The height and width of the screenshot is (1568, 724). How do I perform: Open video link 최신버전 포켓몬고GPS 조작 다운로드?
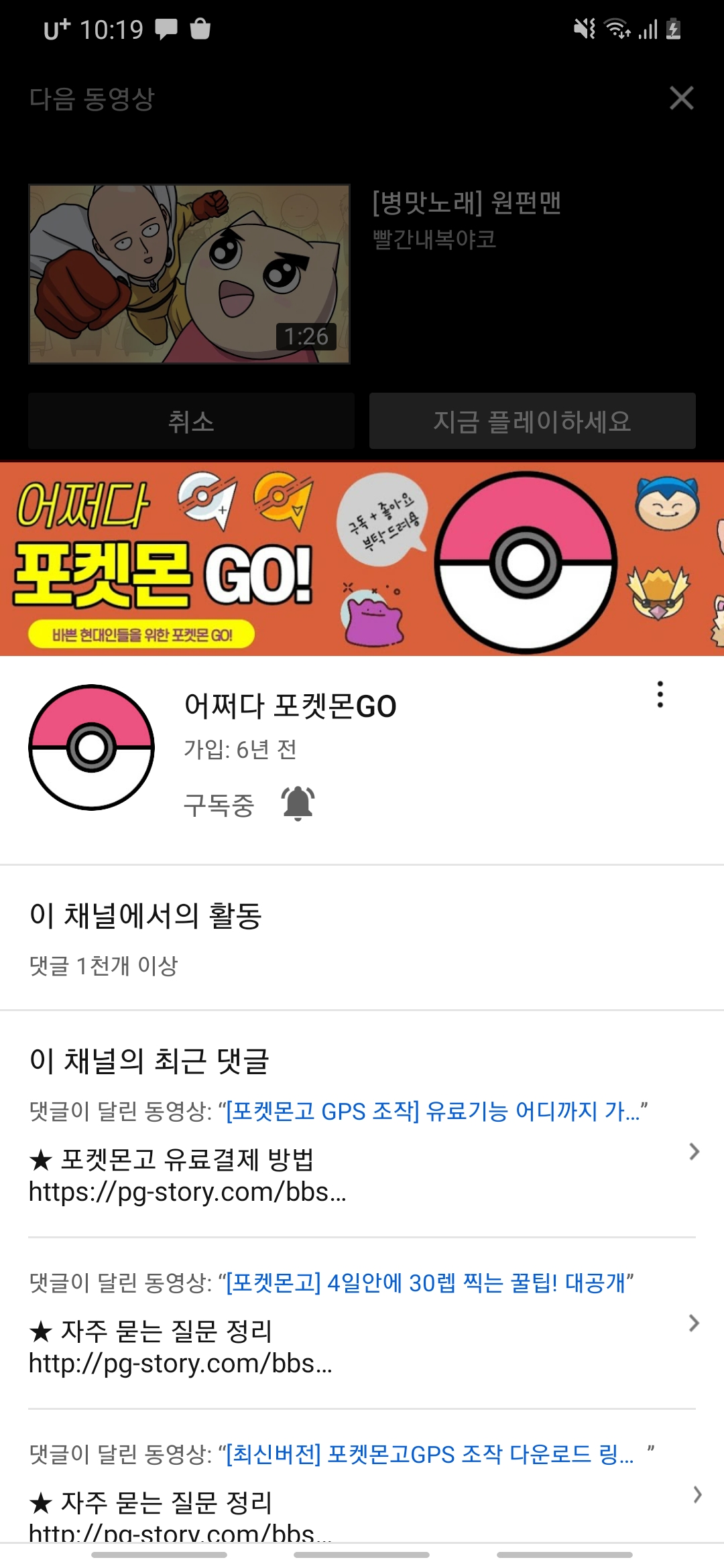click(429, 1455)
